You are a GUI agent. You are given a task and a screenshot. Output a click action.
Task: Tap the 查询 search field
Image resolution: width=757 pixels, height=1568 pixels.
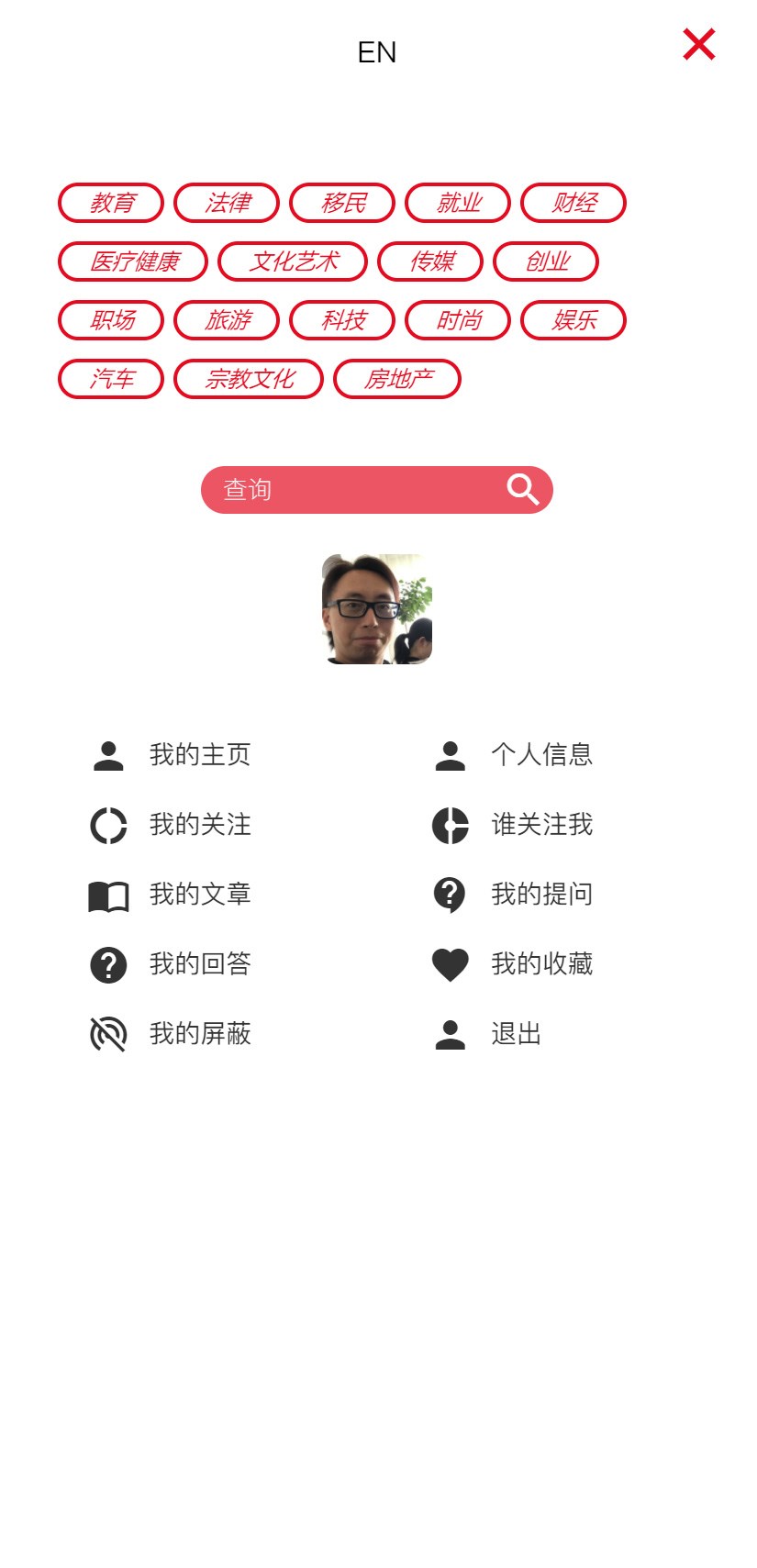(x=349, y=490)
